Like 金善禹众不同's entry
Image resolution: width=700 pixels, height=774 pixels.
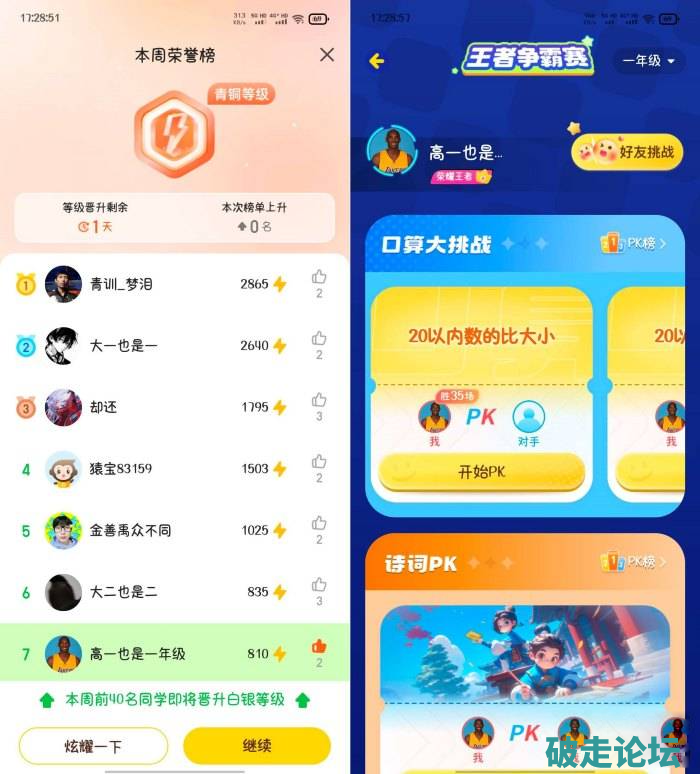(x=319, y=523)
